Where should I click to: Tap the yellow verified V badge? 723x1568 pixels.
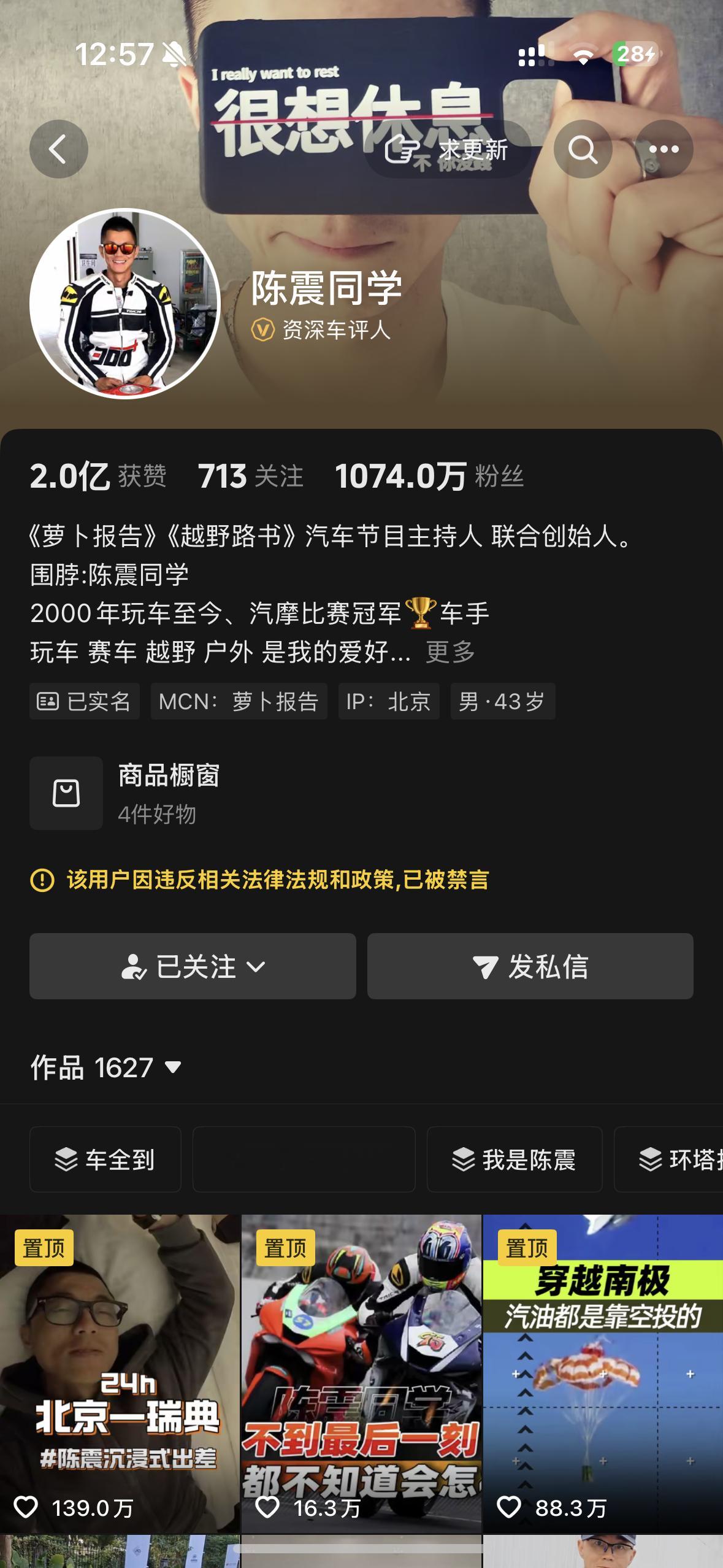click(x=262, y=330)
